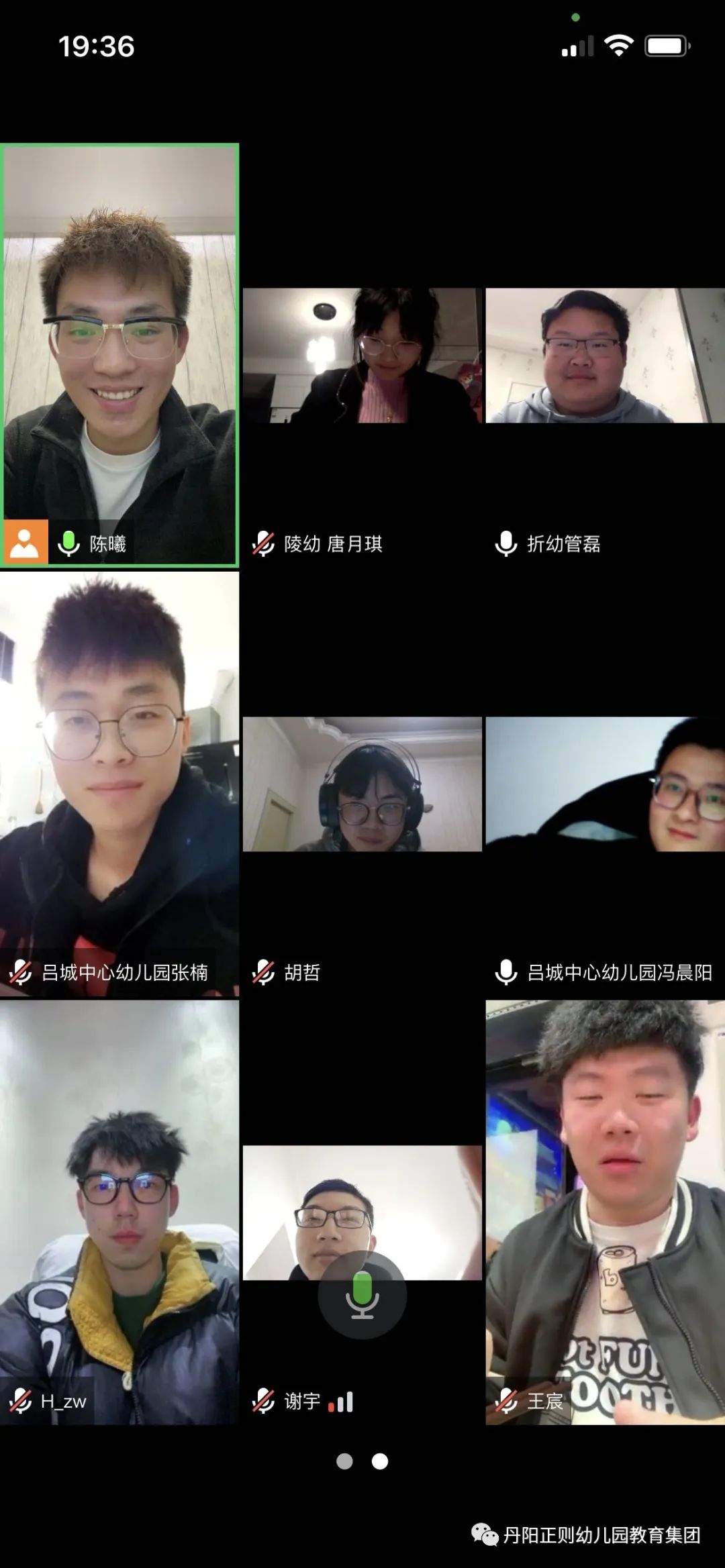Select 陵幼 唐月琪's video tile
The width and height of the screenshot is (725, 1568).
pos(362,356)
